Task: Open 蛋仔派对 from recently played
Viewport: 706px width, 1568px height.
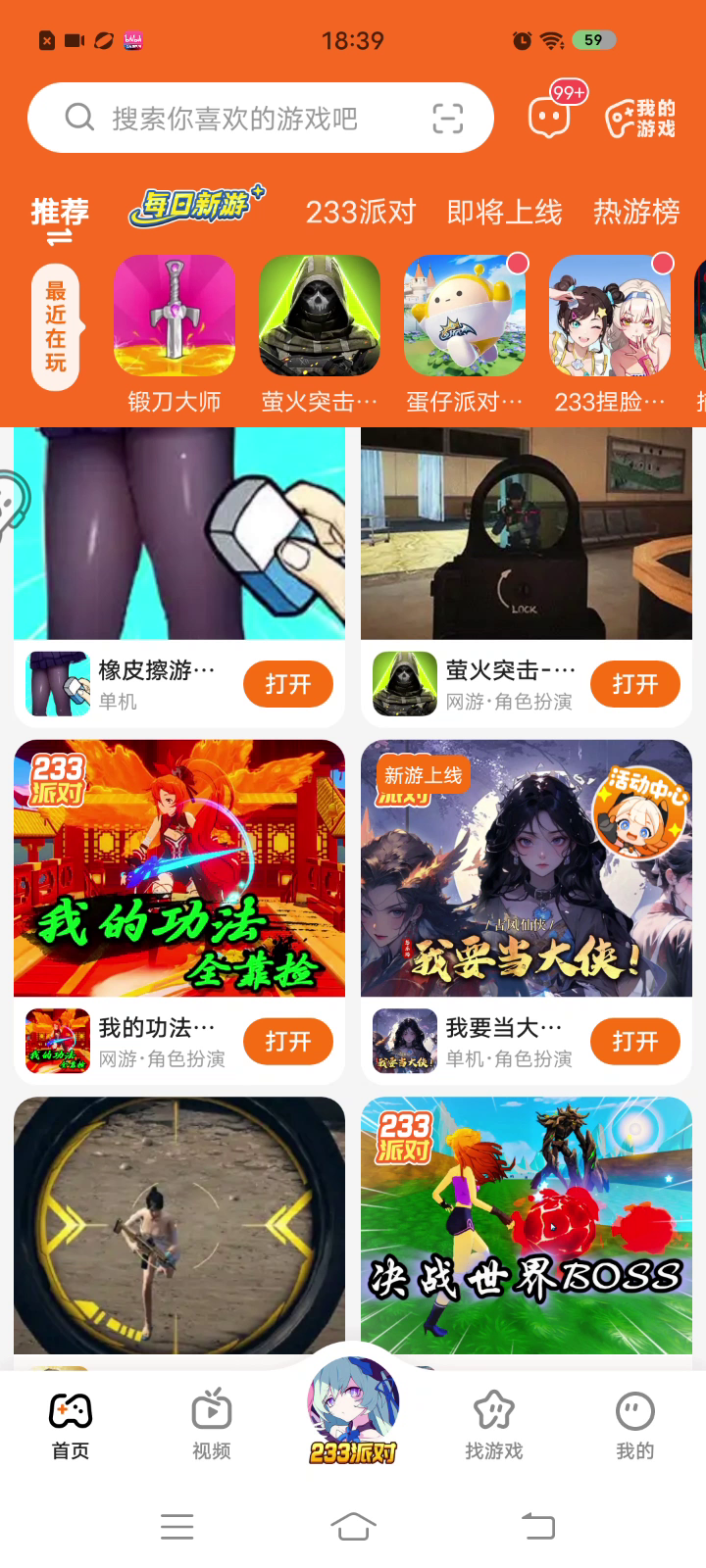Action: [x=465, y=333]
